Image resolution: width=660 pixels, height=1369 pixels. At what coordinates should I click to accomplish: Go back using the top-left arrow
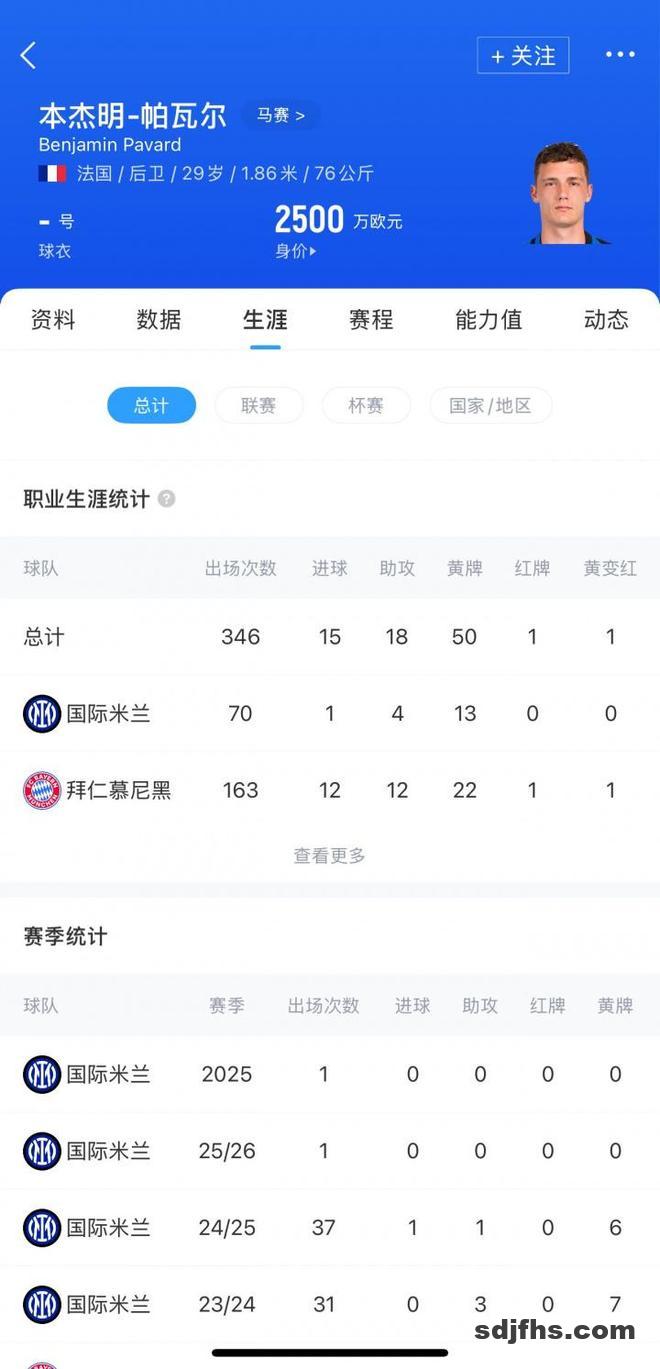click(x=28, y=55)
